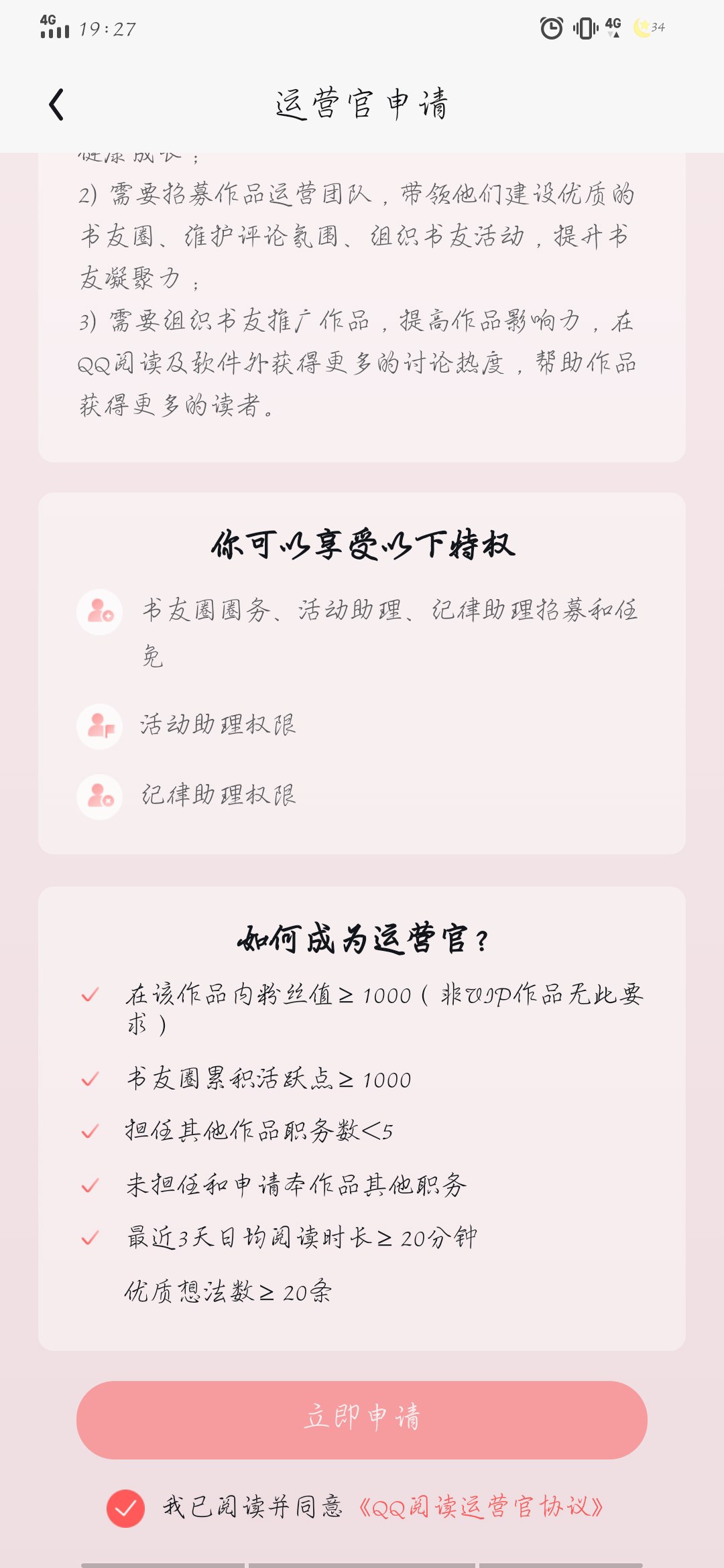This screenshot has width=724, height=1568.
Task: Go back from 运营官申请 page
Action: pyautogui.click(x=57, y=105)
